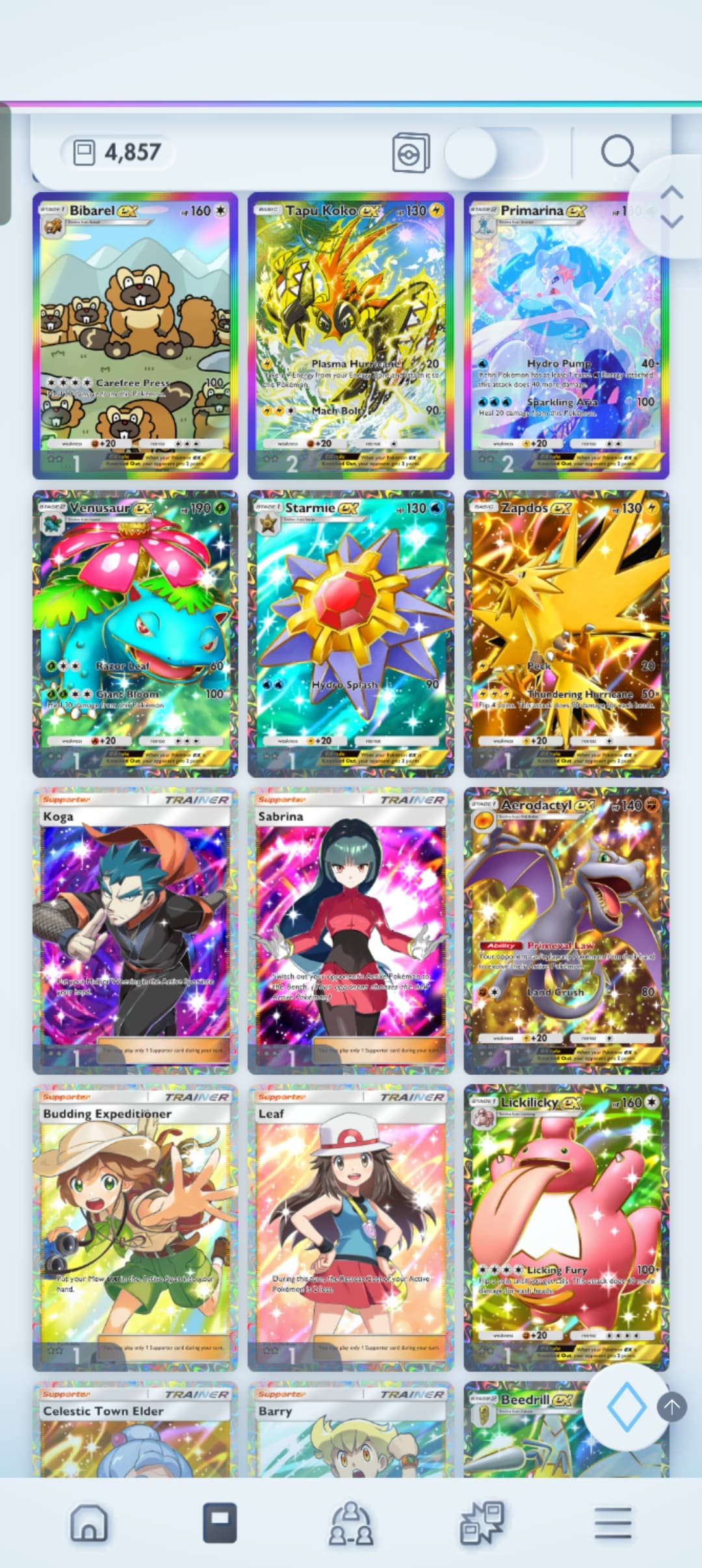Open the card search magnifier
702x1568 pixels.
click(619, 153)
